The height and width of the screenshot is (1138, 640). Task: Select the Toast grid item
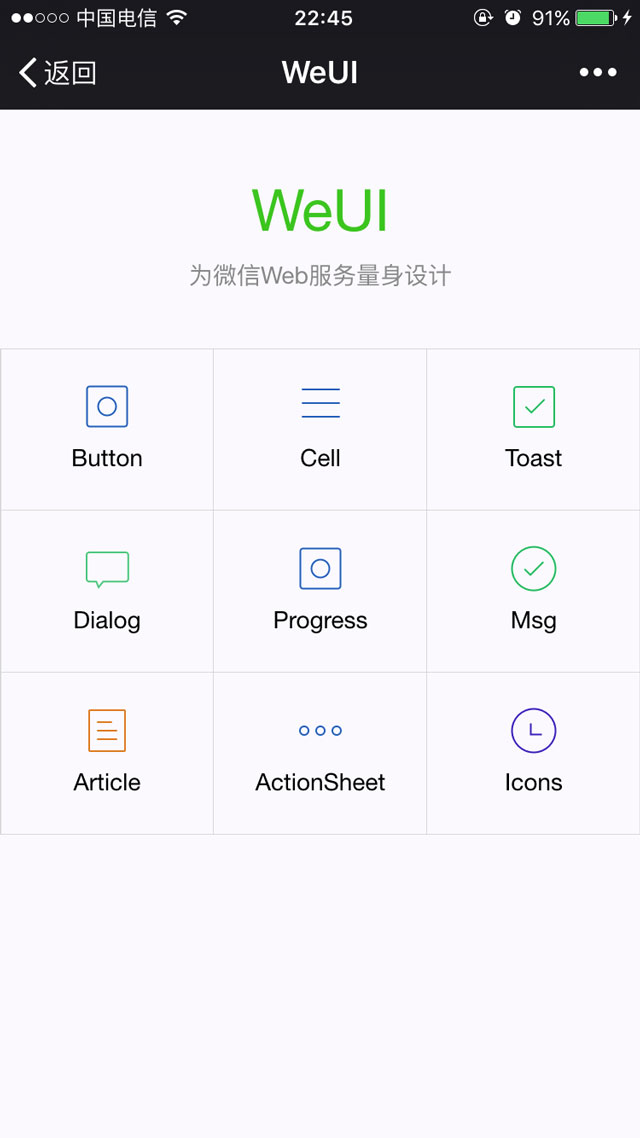533,429
